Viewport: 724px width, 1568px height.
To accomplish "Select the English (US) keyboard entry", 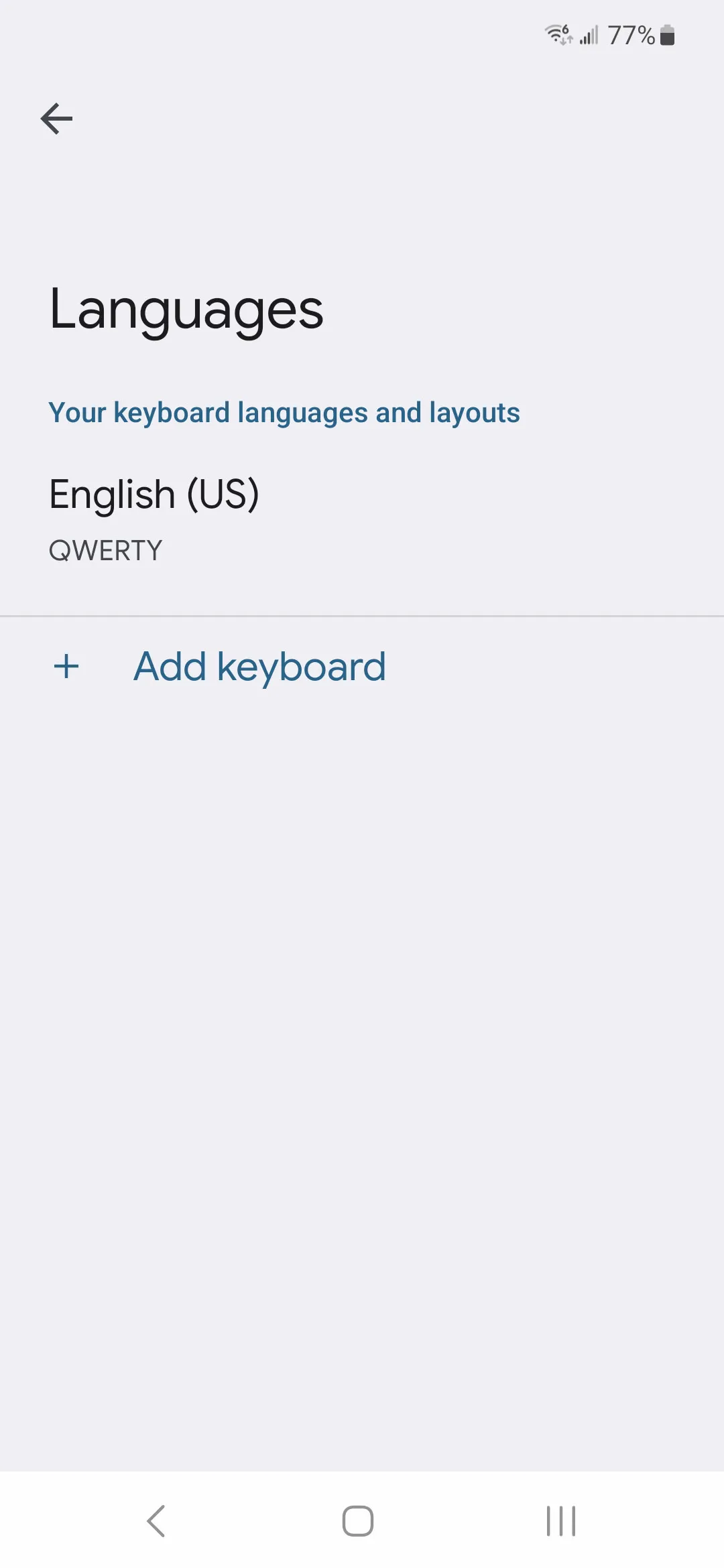I will pos(154,495).
